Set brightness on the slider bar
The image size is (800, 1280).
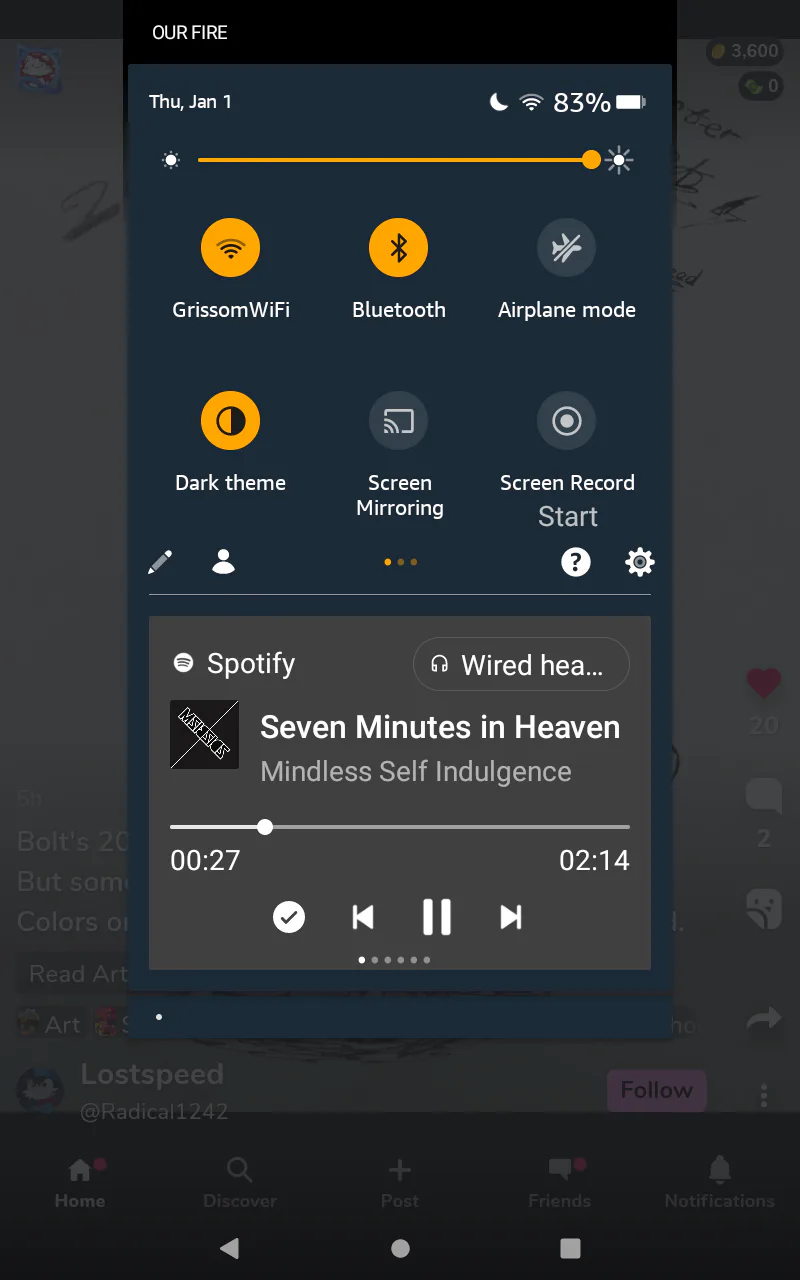click(400, 160)
